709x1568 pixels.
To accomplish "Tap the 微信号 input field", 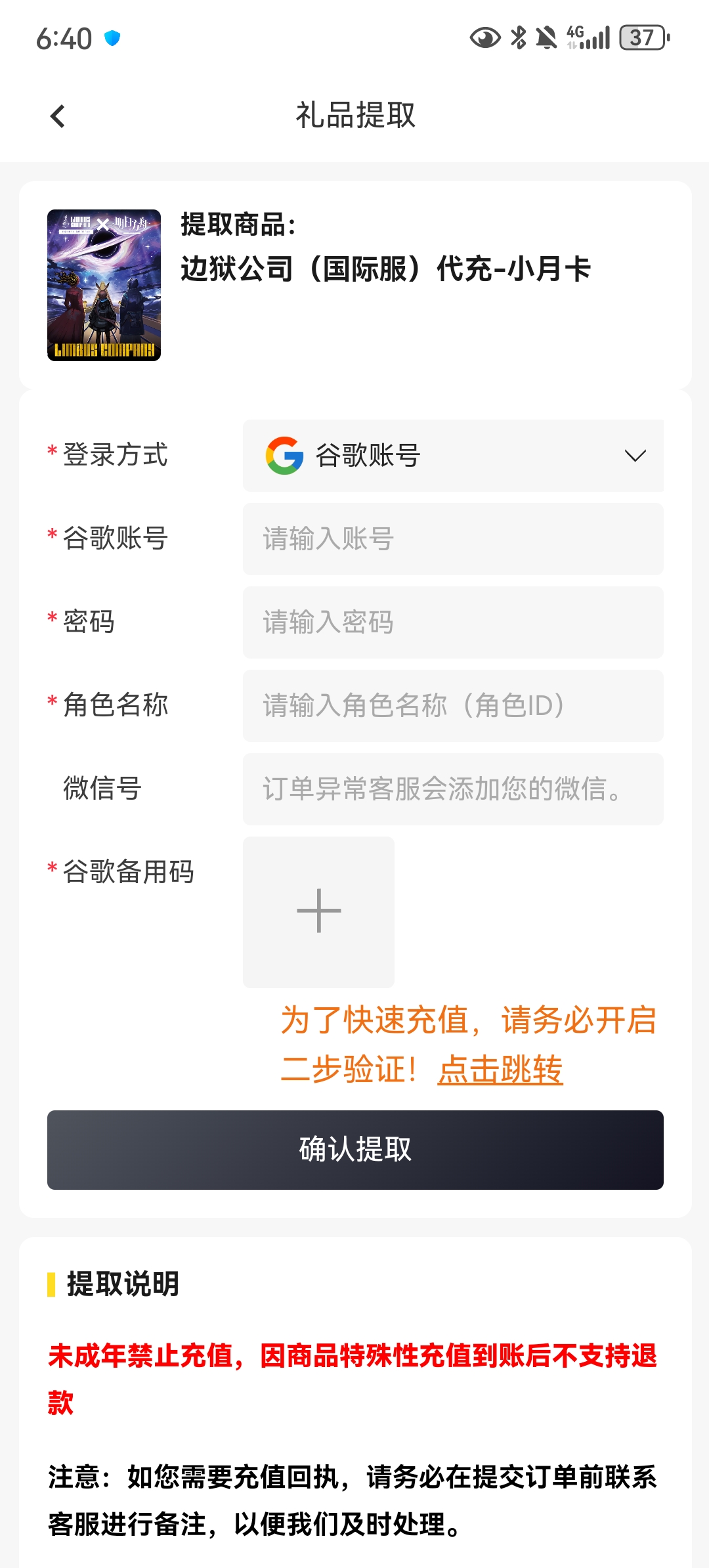I will tap(453, 789).
